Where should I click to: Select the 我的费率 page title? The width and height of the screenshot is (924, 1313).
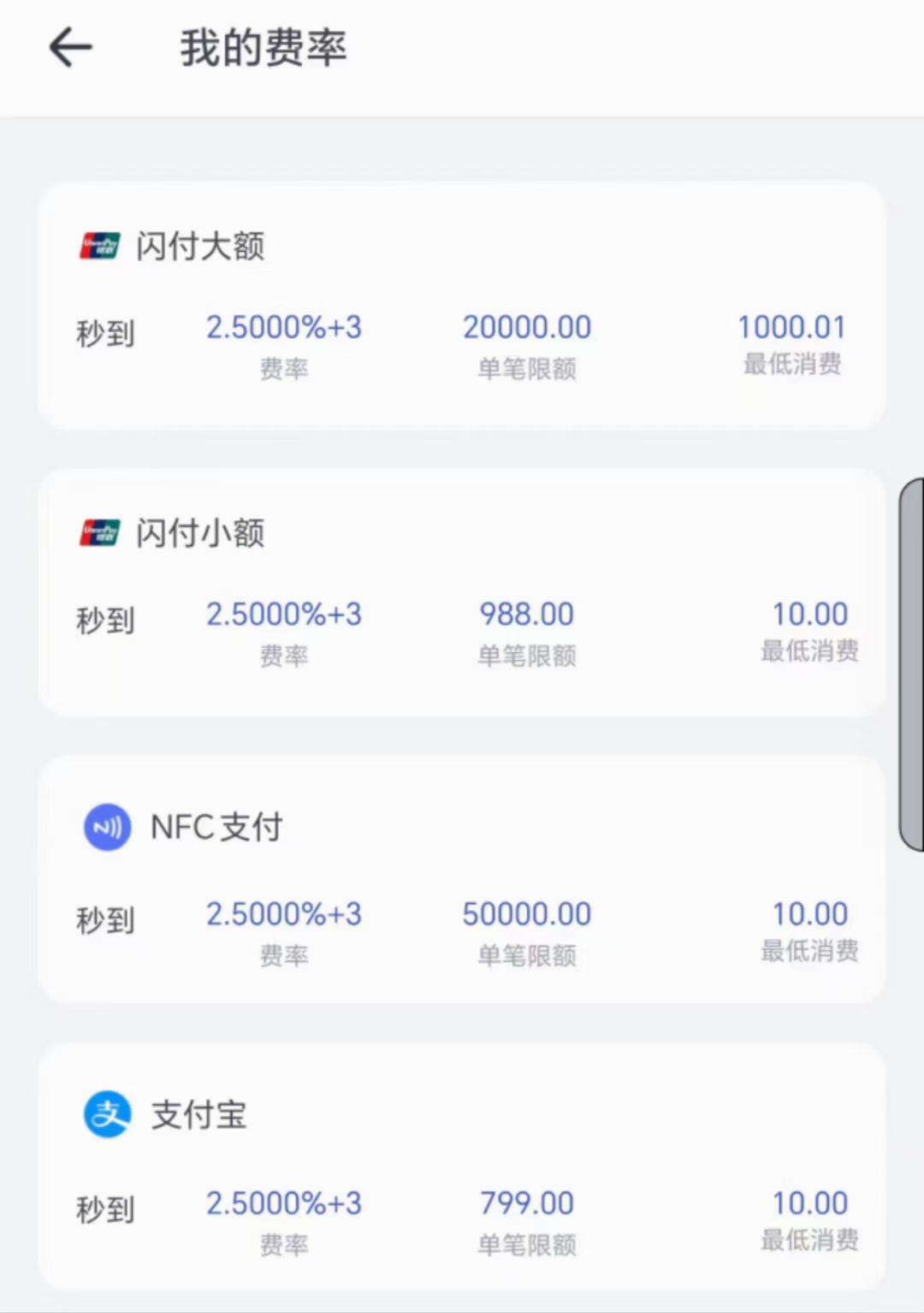click(263, 49)
